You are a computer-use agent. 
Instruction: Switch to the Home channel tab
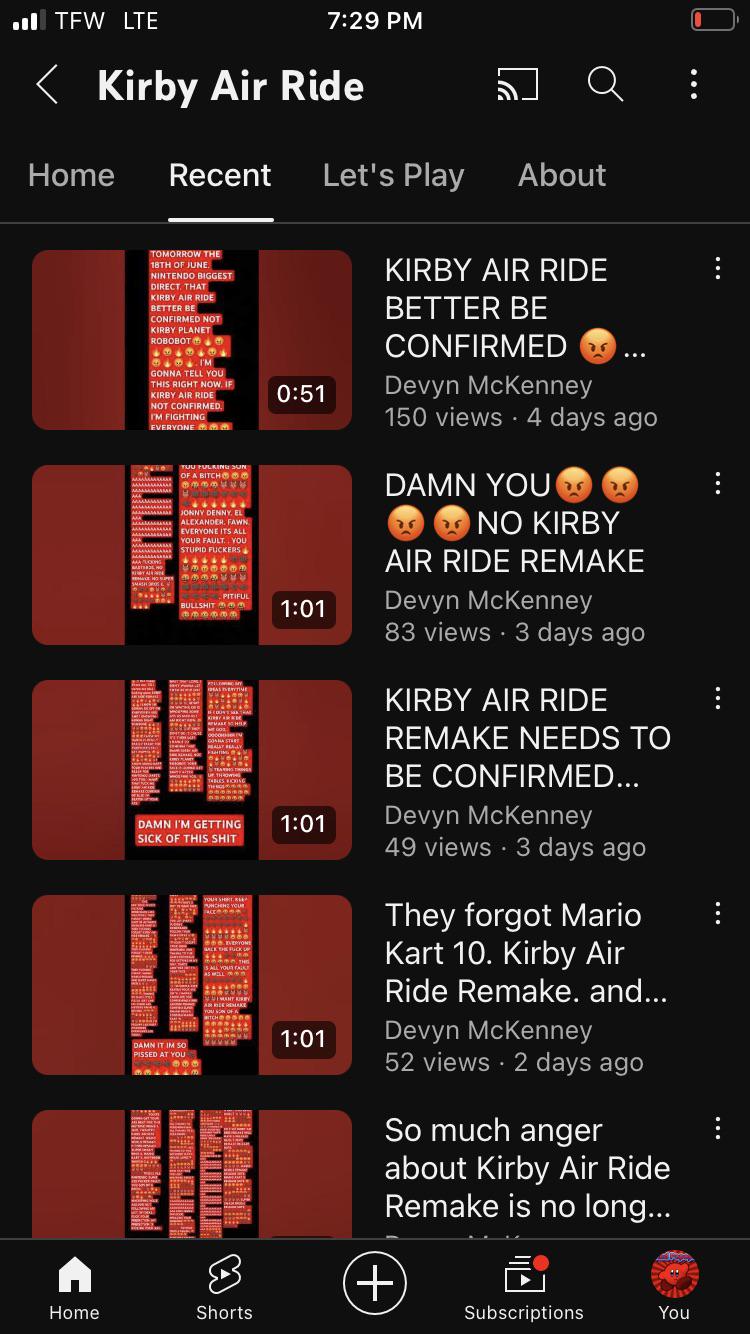(x=71, y=175)
